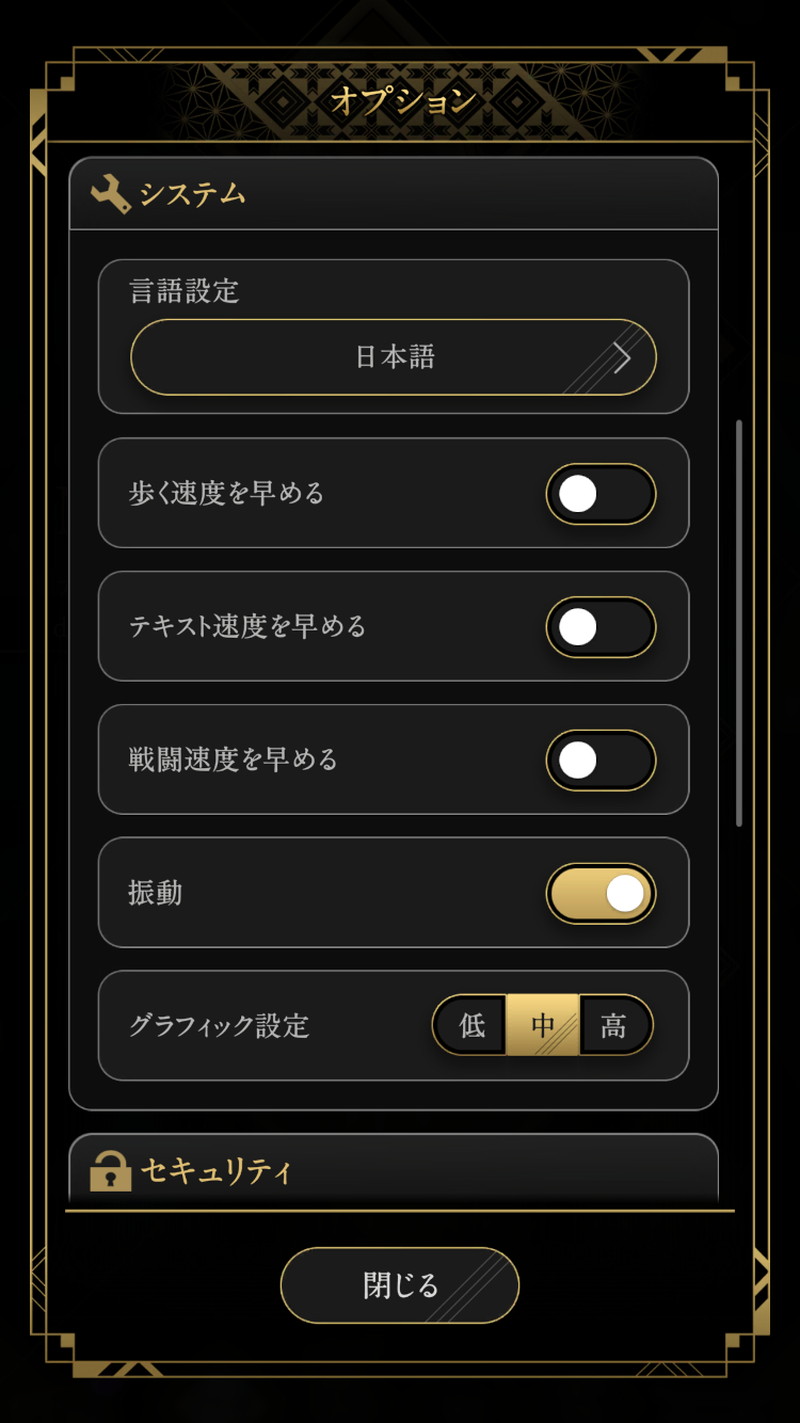Open the 日本語 language selector
The width and height of the screenshot is (800, 1423).
coord(393,356)
